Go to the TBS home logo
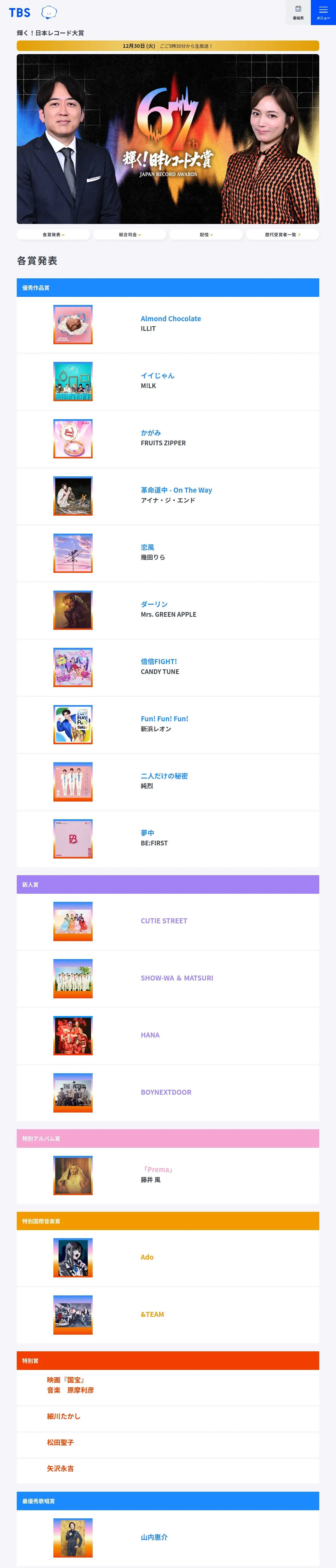 [20, 13]
